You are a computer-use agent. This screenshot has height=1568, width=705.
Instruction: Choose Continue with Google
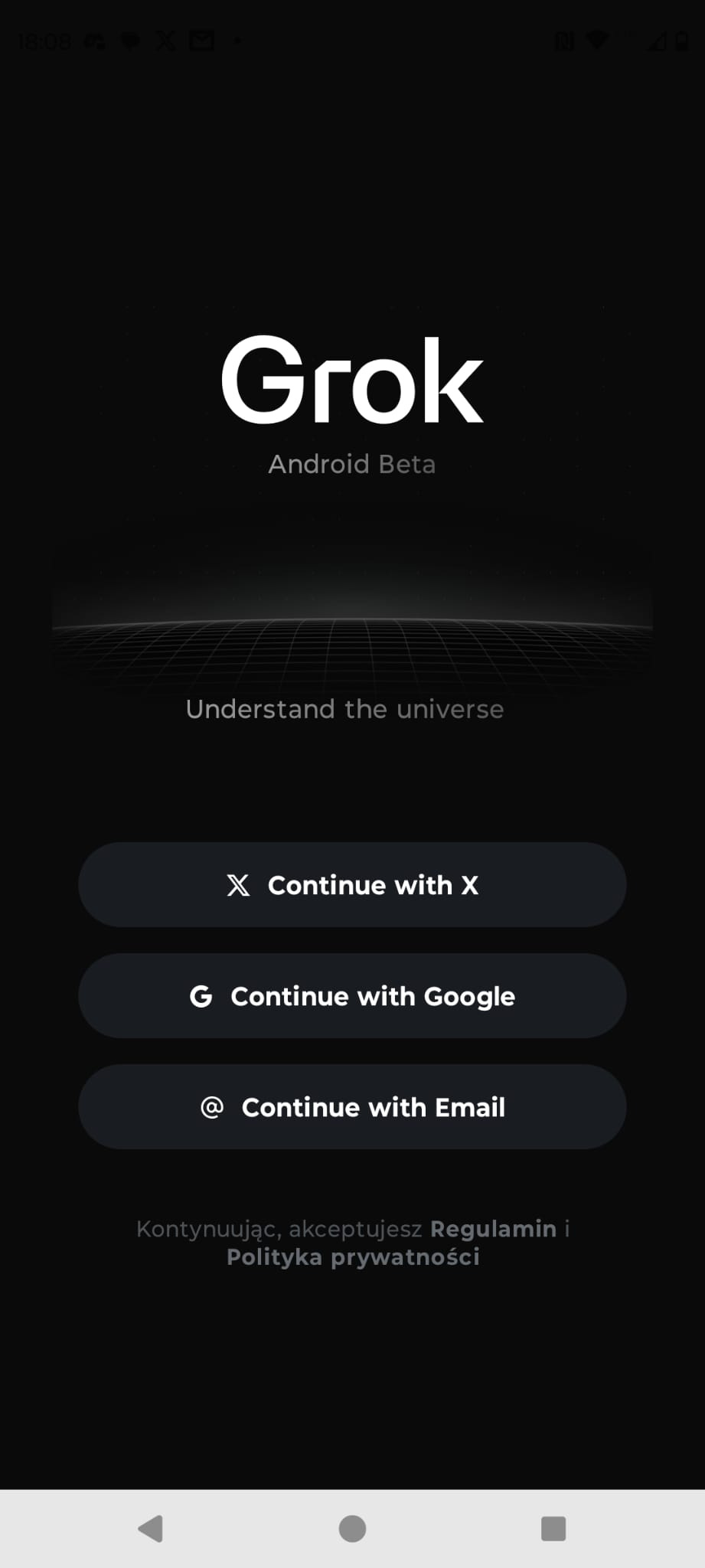point(352,995)
